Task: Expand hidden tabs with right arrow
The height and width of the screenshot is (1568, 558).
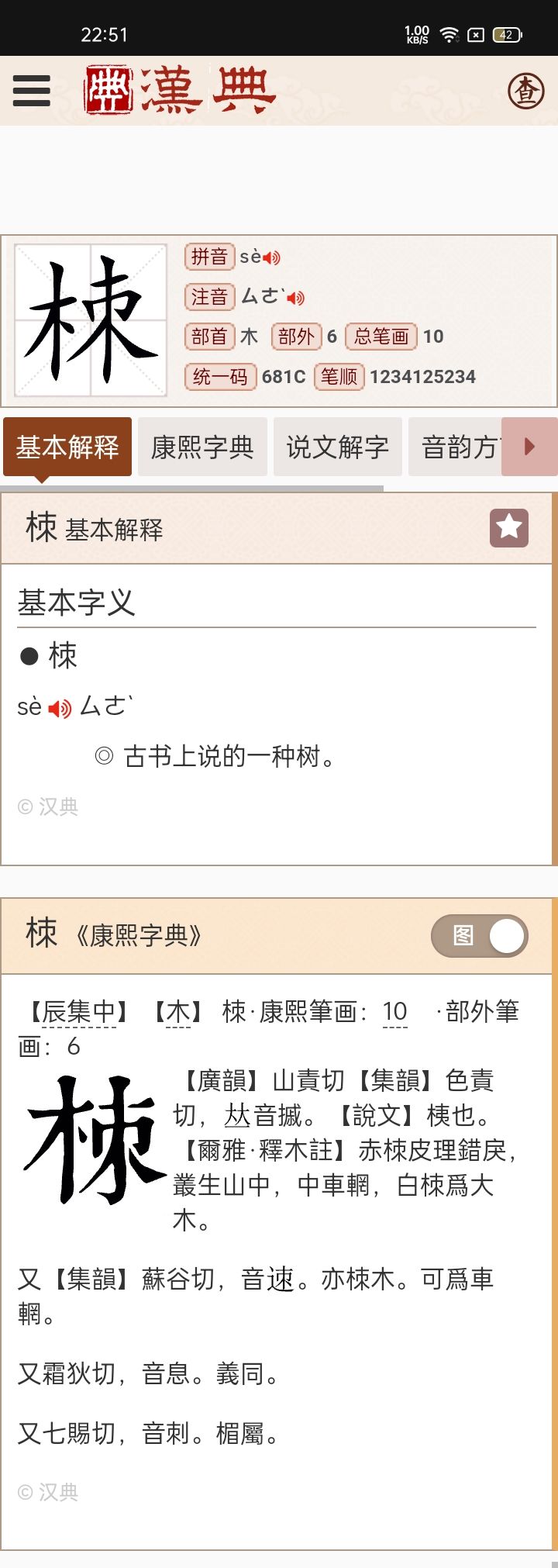Action: point(531,447)
